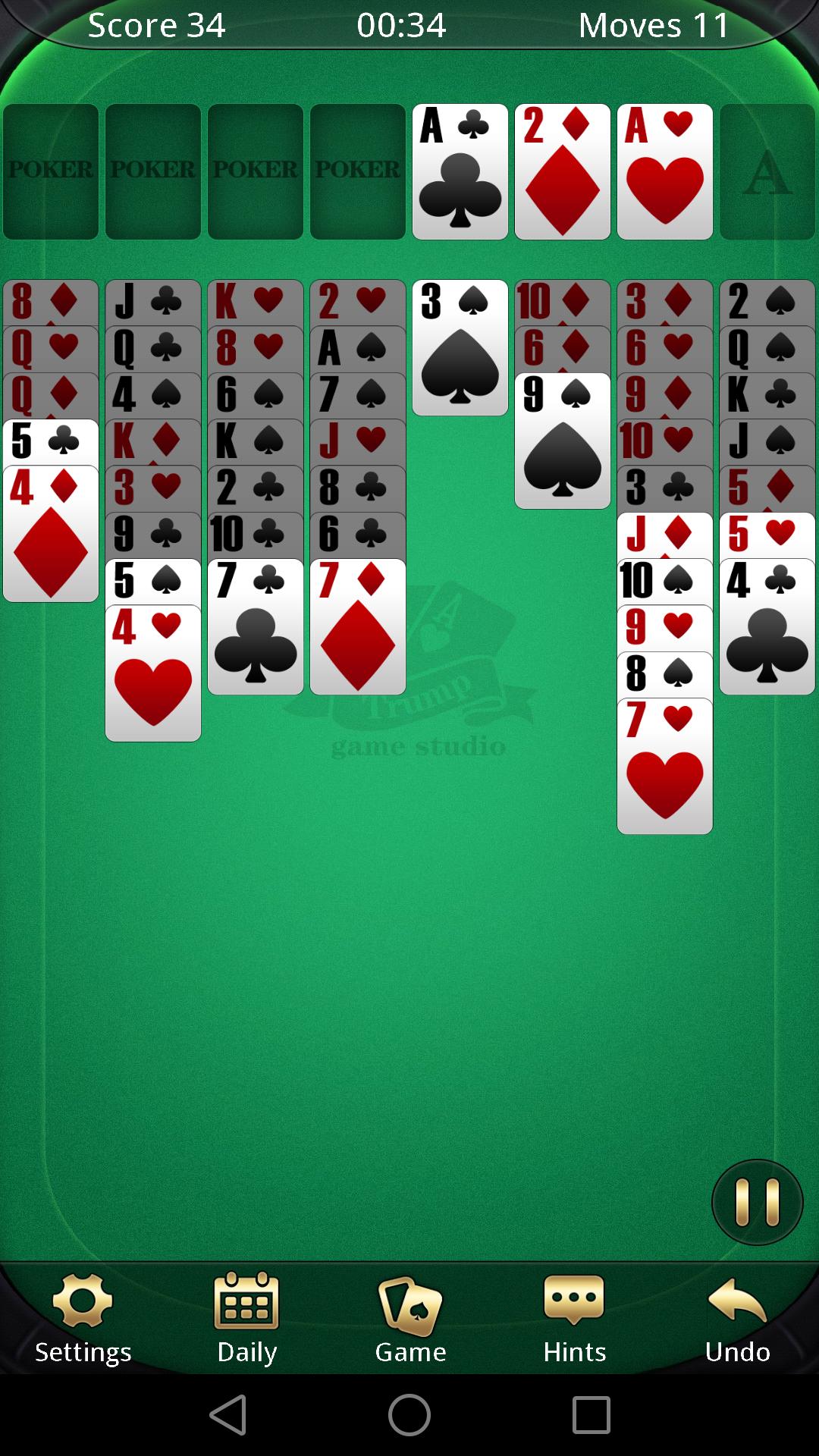This screenshot has height=1456, width=819.
Task: Pause the game
Action: coord(757,1202)
